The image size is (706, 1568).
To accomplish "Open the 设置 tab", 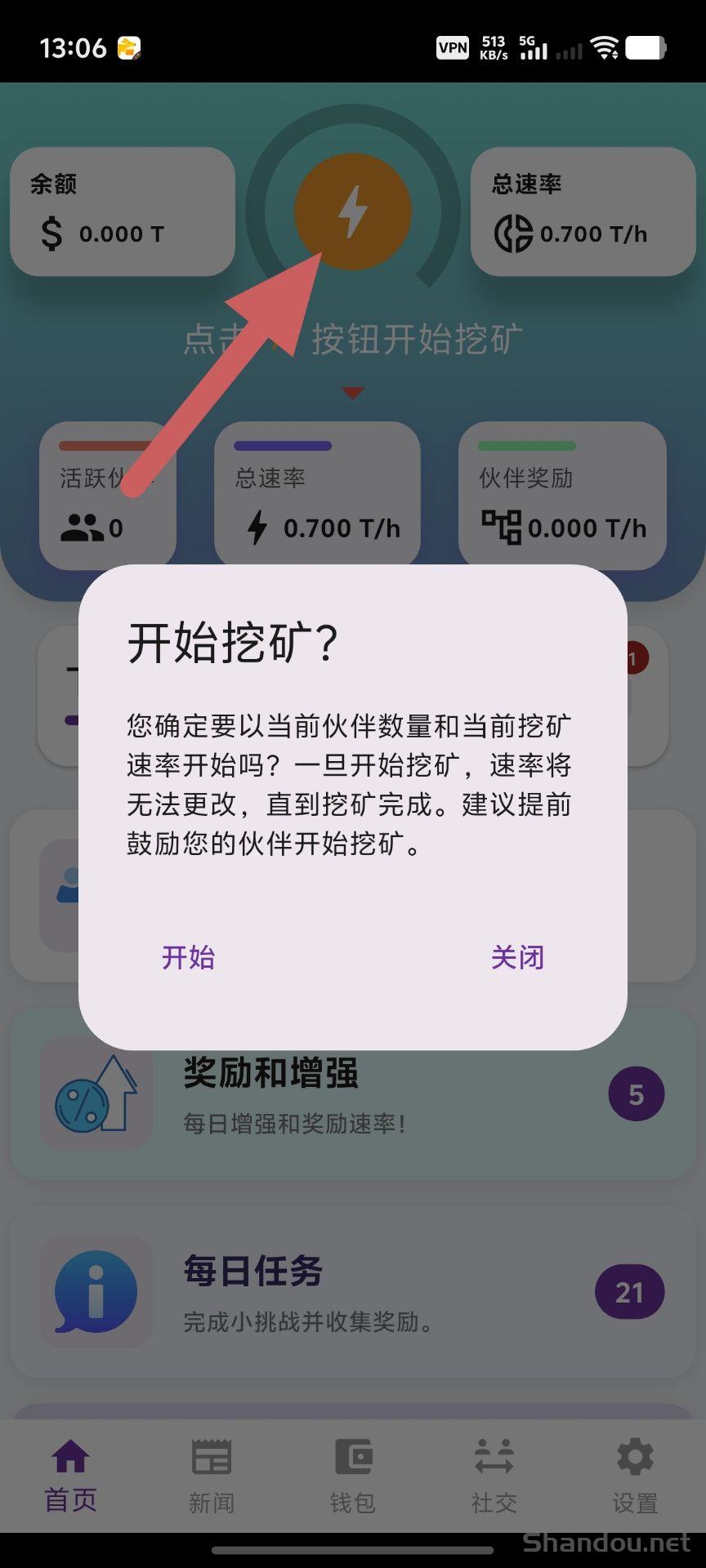I will pyautogui.click(x=636, y=1477).
